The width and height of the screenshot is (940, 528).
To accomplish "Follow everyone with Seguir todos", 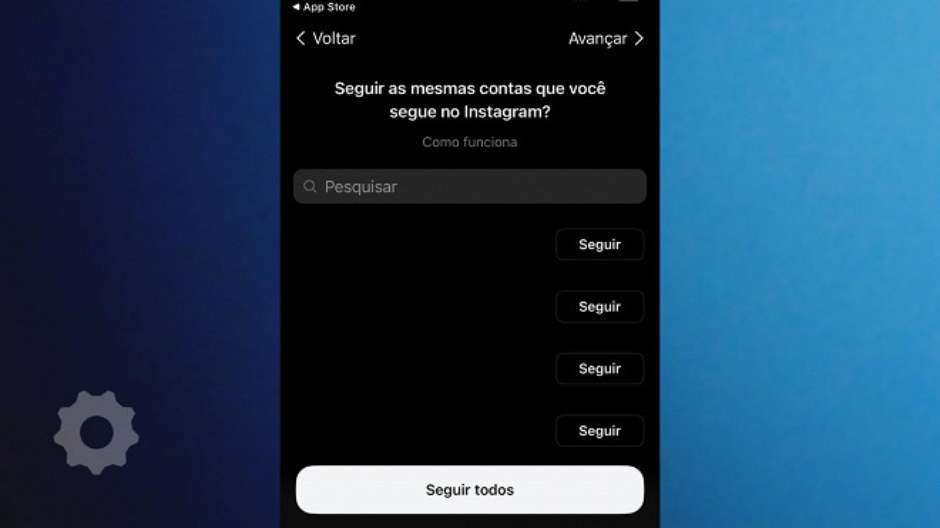I will coord(470,490).
